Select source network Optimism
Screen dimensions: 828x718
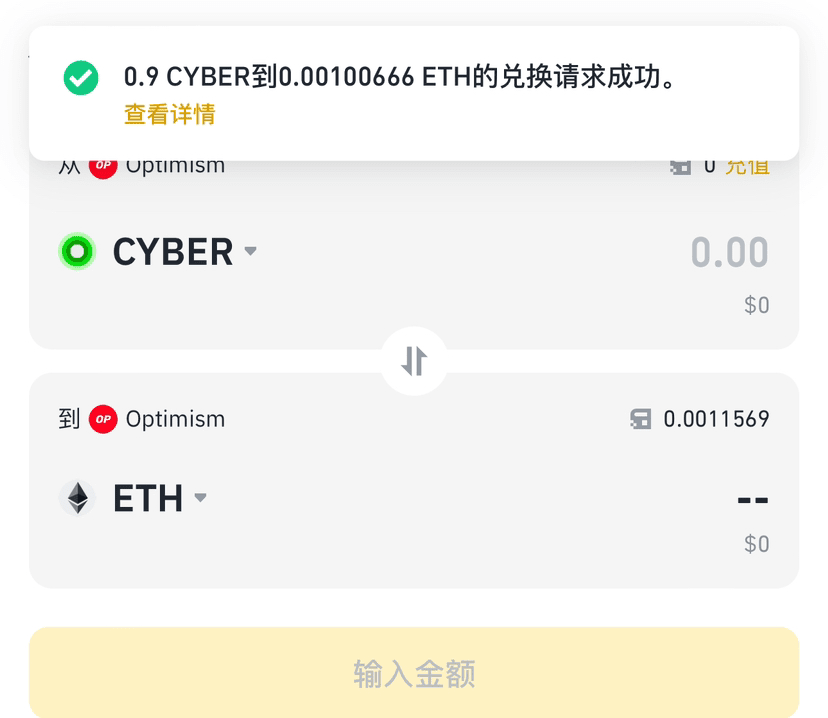tap(160, 167)
